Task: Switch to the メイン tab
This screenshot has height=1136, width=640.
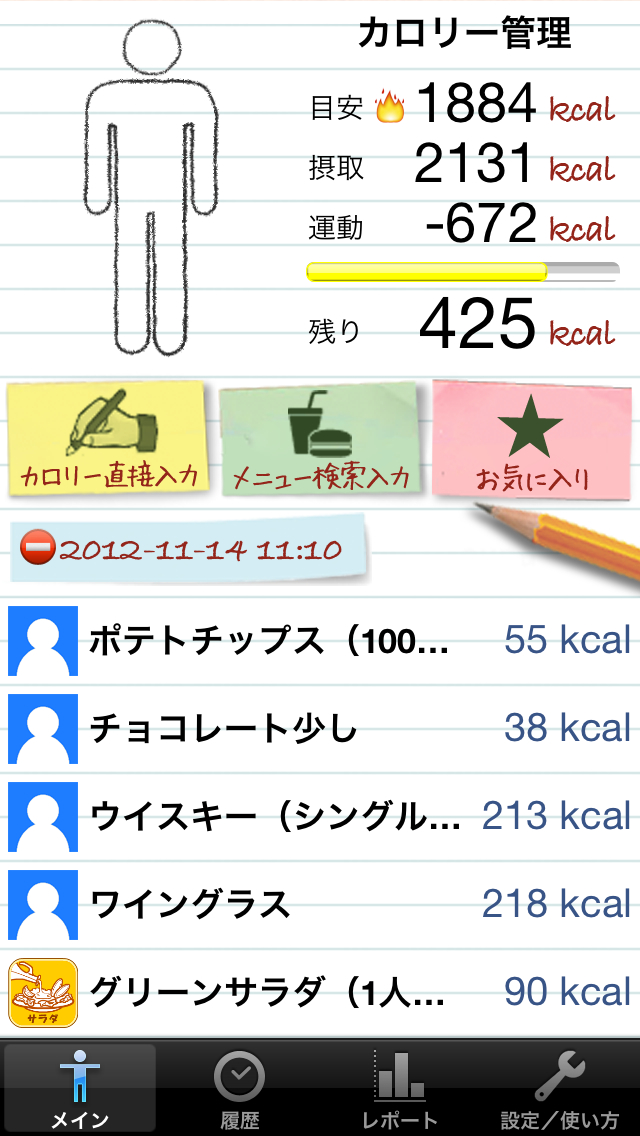Action: [x=80, y=1088]
